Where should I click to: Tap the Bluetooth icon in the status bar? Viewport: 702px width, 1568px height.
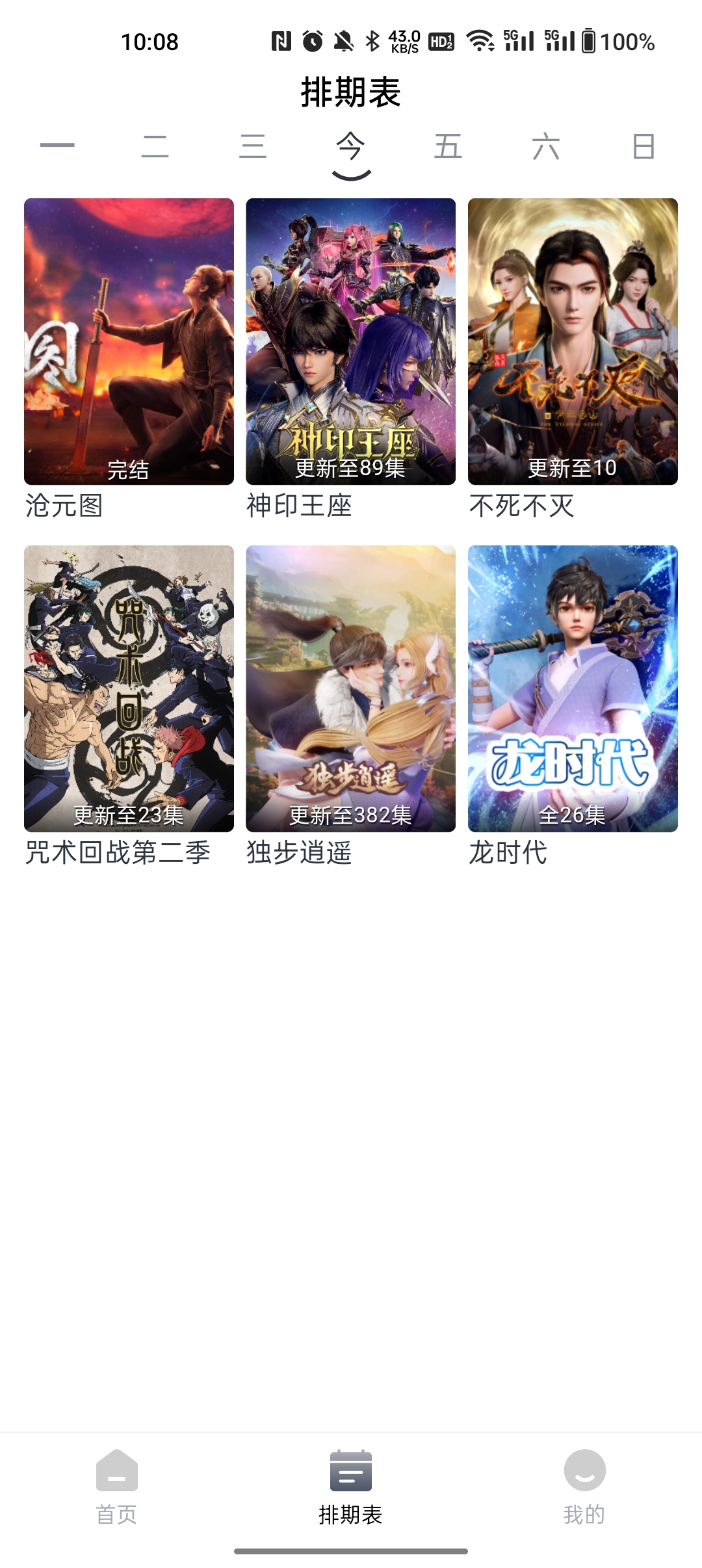[x=373, y=41]
